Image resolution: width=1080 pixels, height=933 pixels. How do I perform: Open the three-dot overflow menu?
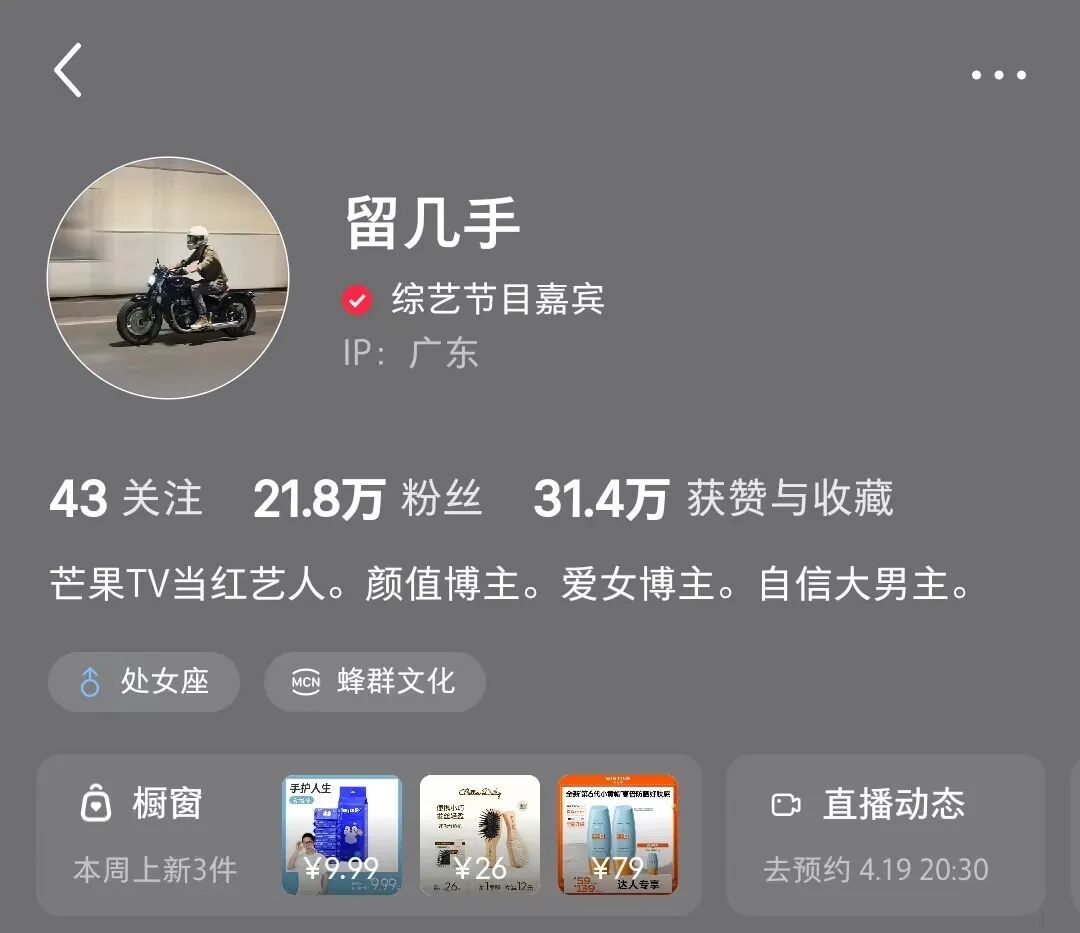(x=998, y=75)
